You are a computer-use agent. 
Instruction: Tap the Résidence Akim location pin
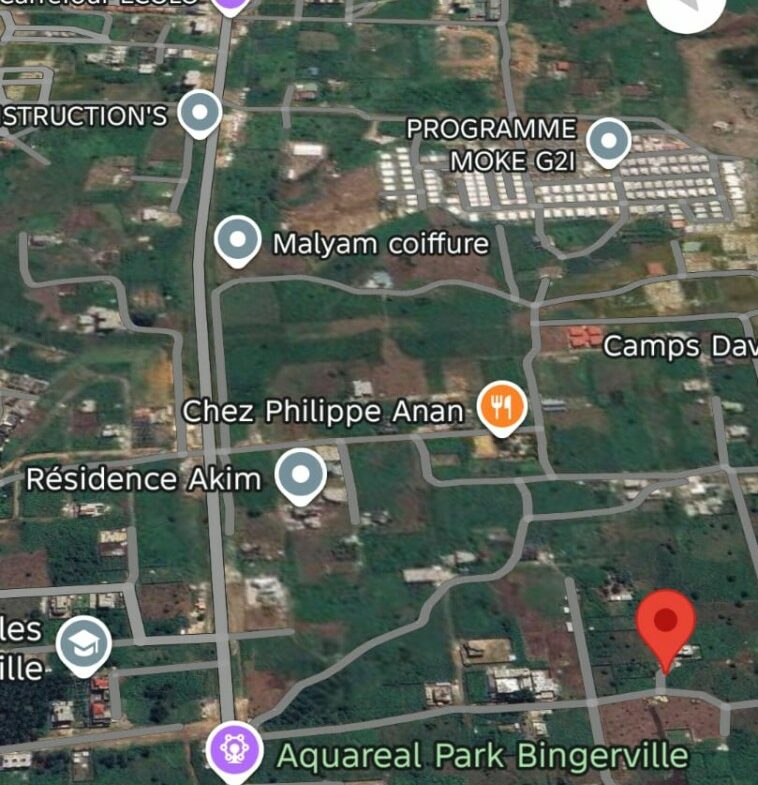pyautogui.click(x=301, y=475)
